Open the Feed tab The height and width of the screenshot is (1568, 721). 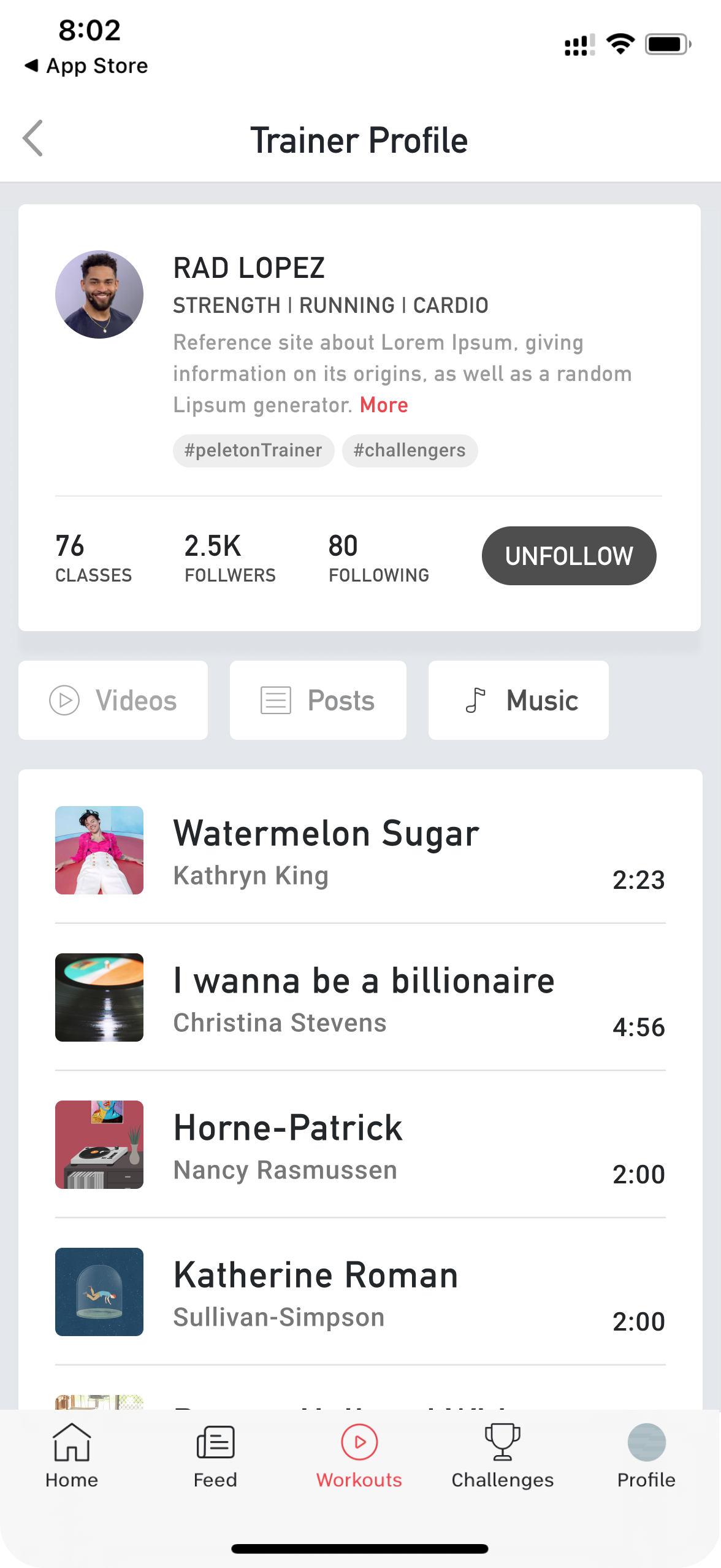215,1455
